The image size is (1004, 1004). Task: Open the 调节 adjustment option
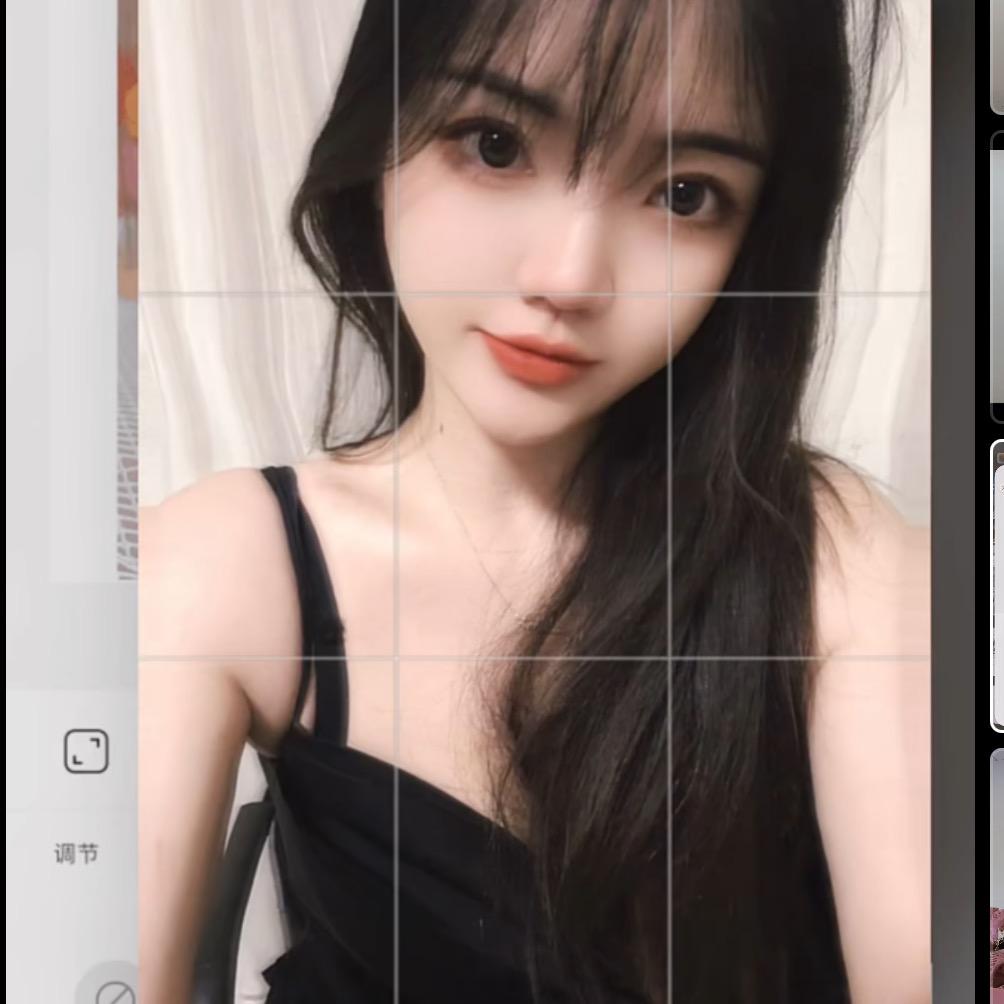(77, 853)
